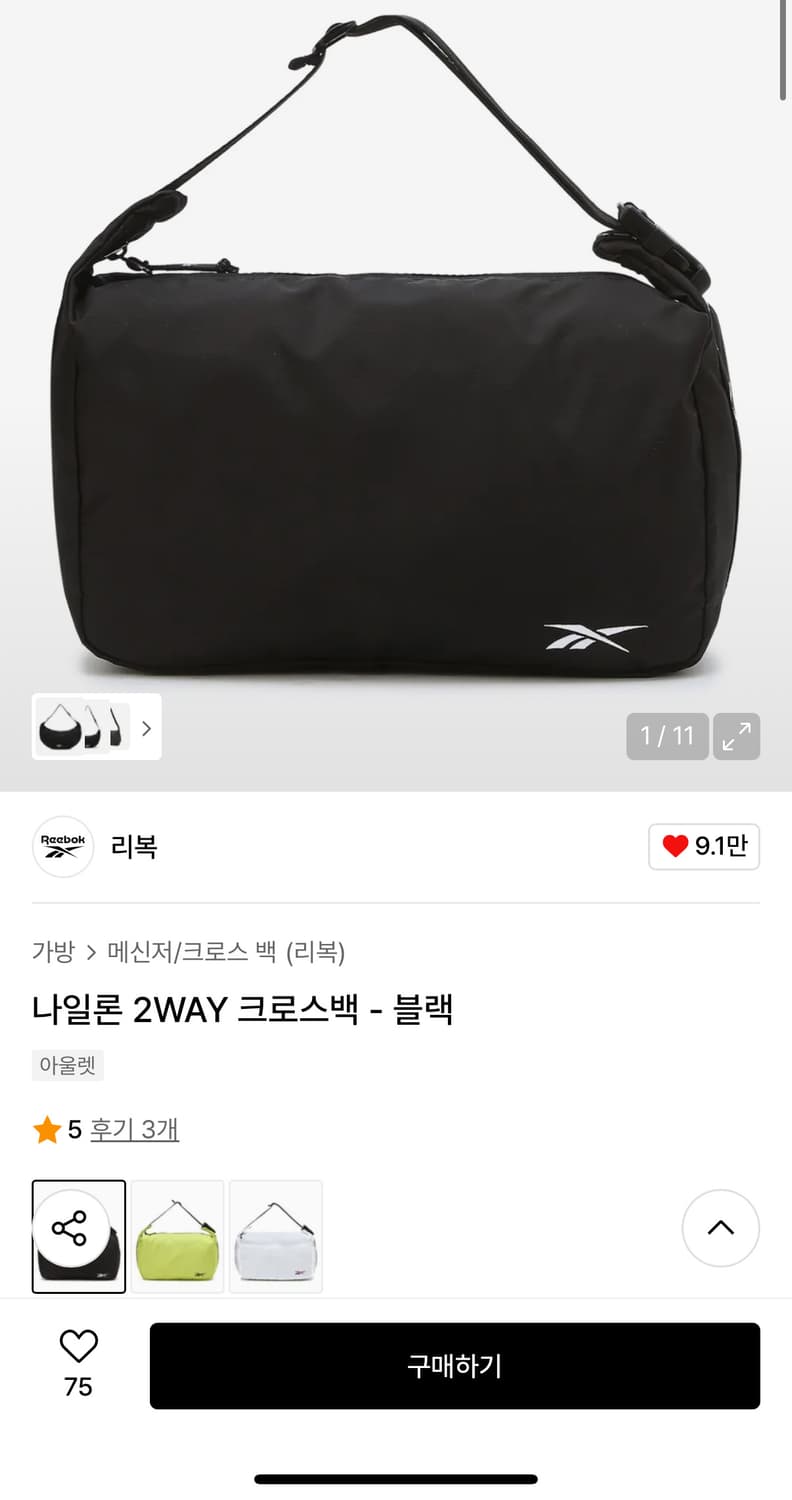The height and width of the screenshot is (1500, 792).
Task: Open the 후기 3개 reviews link
Action: point(134,1129)
